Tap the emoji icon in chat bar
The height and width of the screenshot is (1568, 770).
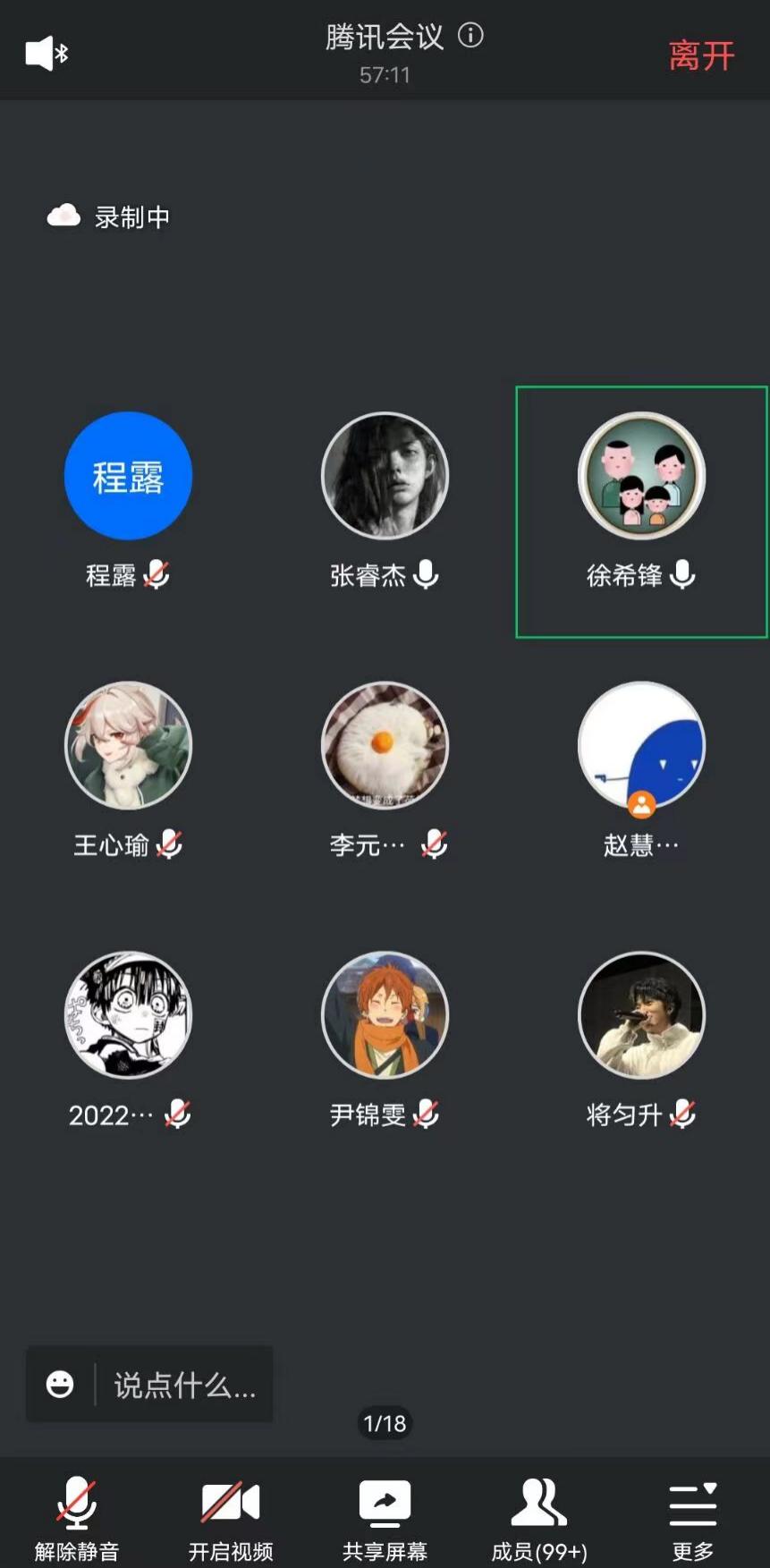(60, 1384)
